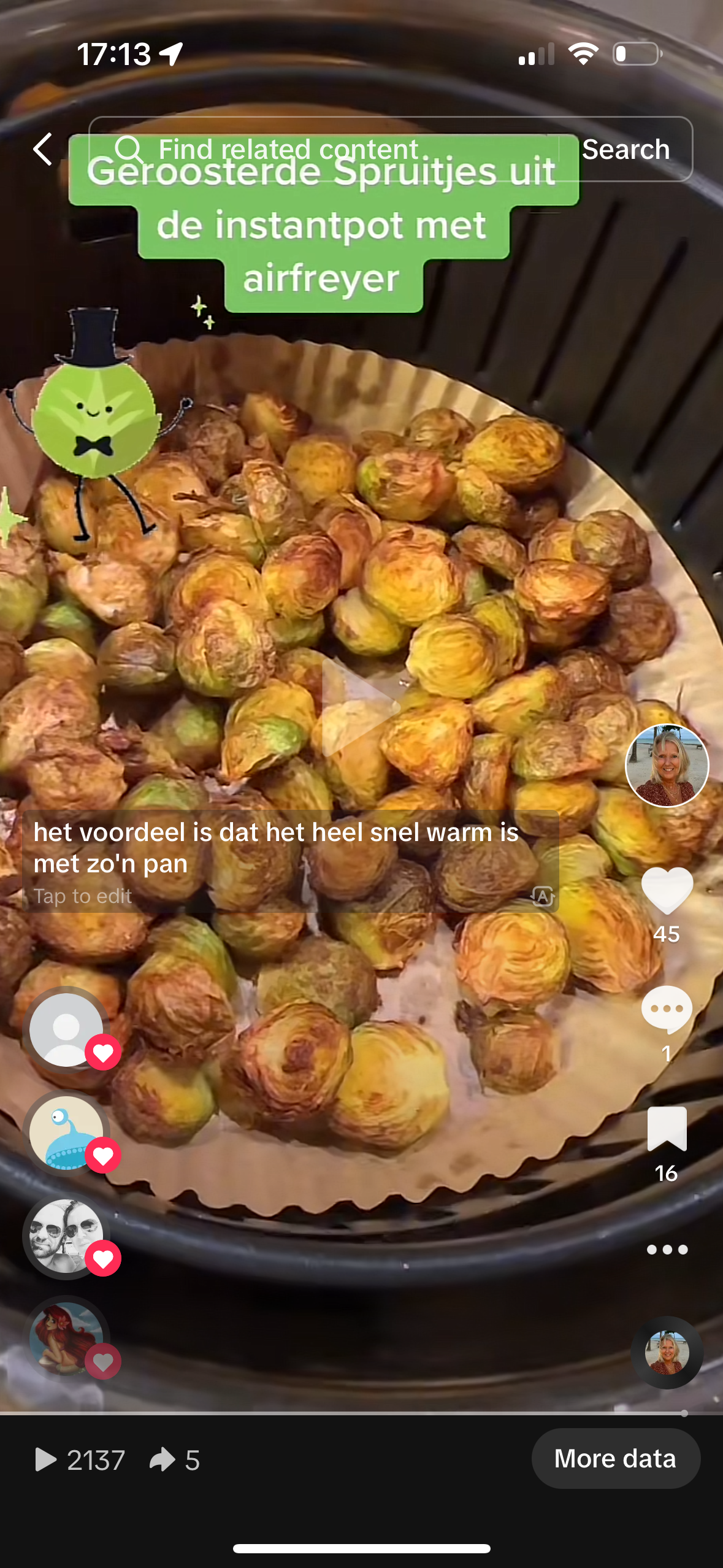
Task: Open the red-haired mermaid avatar liker
Action: (66, 1339)
